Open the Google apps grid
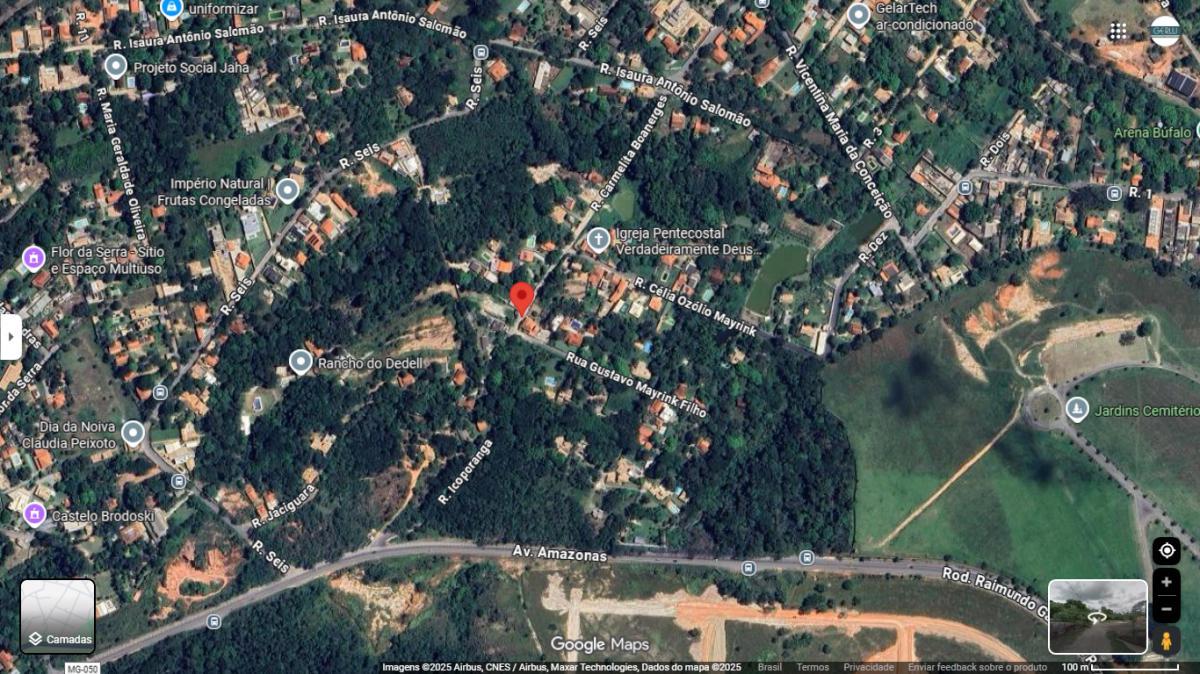Image resolution: width=1200 pixels, height=674 pixels. (x=1118, y=31)
